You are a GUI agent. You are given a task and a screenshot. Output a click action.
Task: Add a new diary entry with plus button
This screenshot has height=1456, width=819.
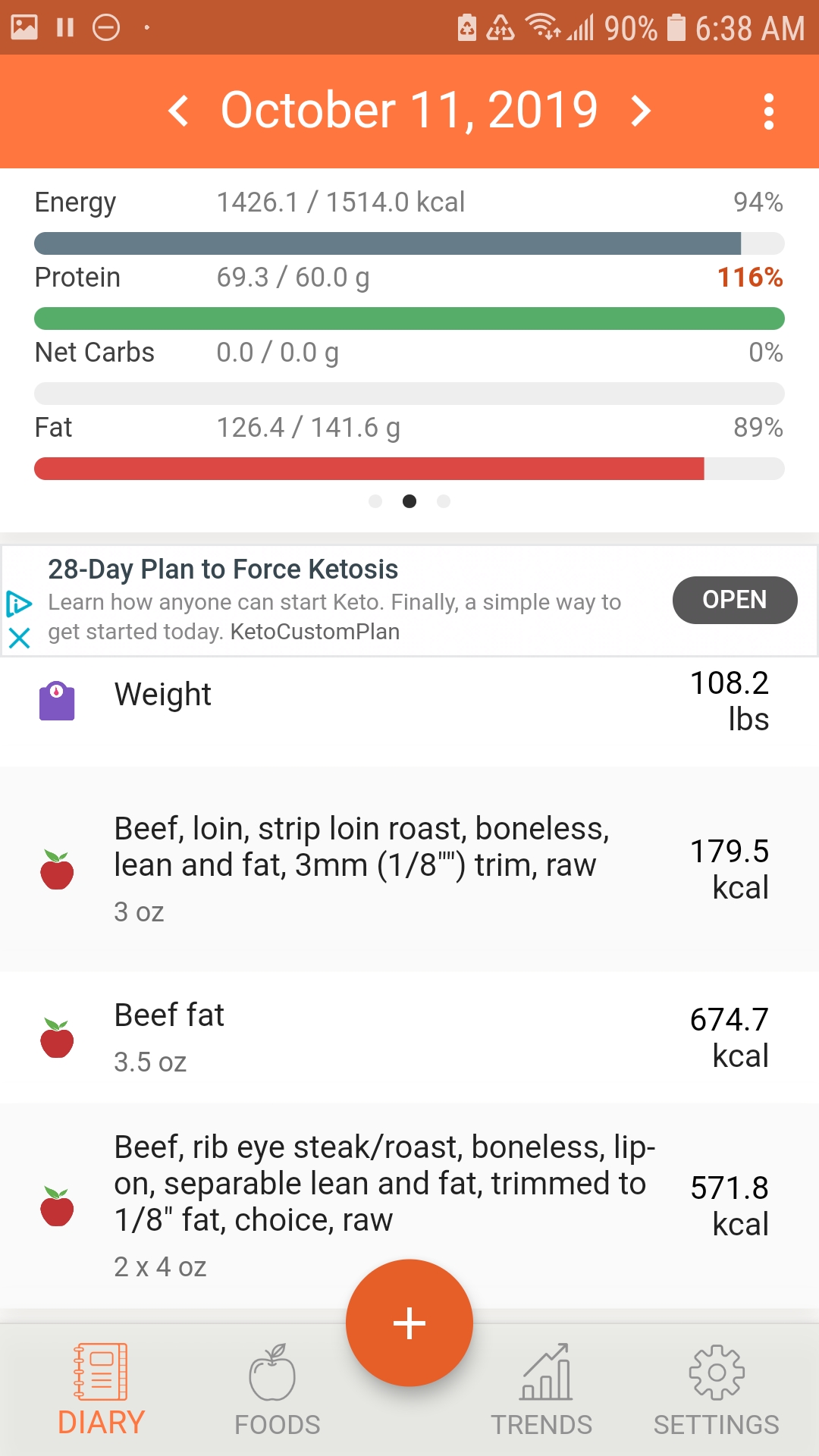pos(409,1323)
